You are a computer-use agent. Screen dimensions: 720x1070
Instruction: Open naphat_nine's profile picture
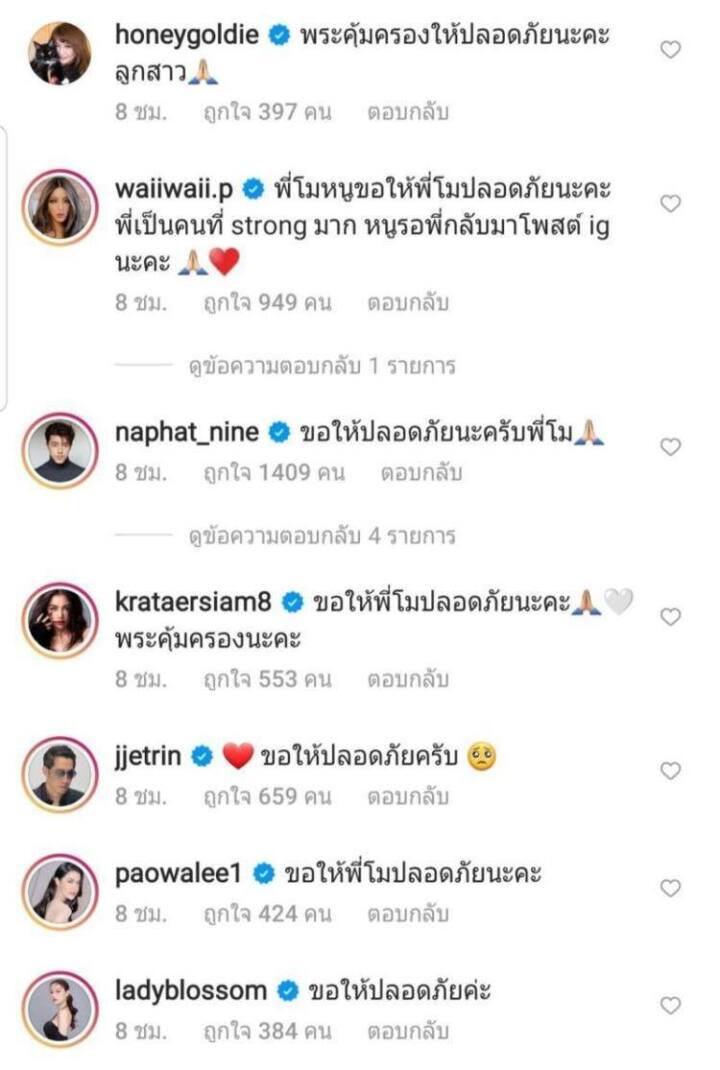pos(60,450)
